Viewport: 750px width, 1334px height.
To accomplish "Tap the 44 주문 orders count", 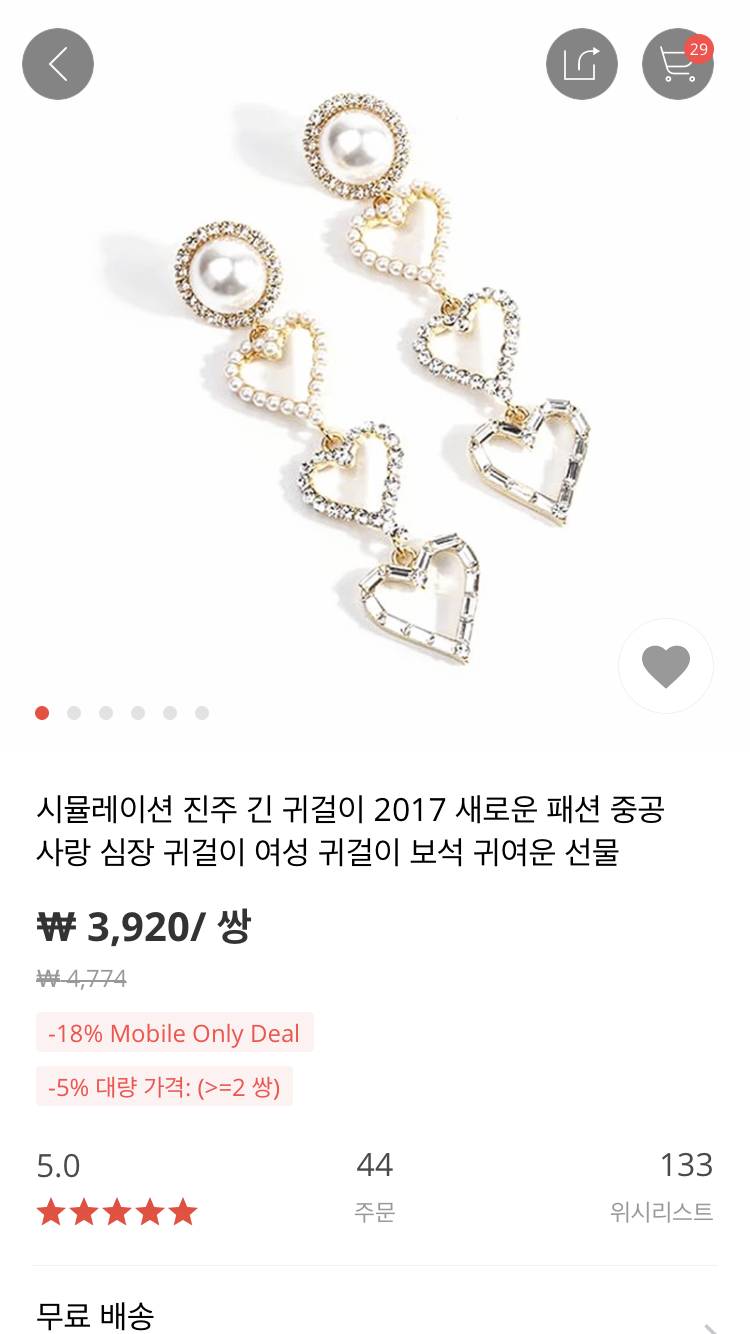I will pyautogui.click(x=375, y=1180).
